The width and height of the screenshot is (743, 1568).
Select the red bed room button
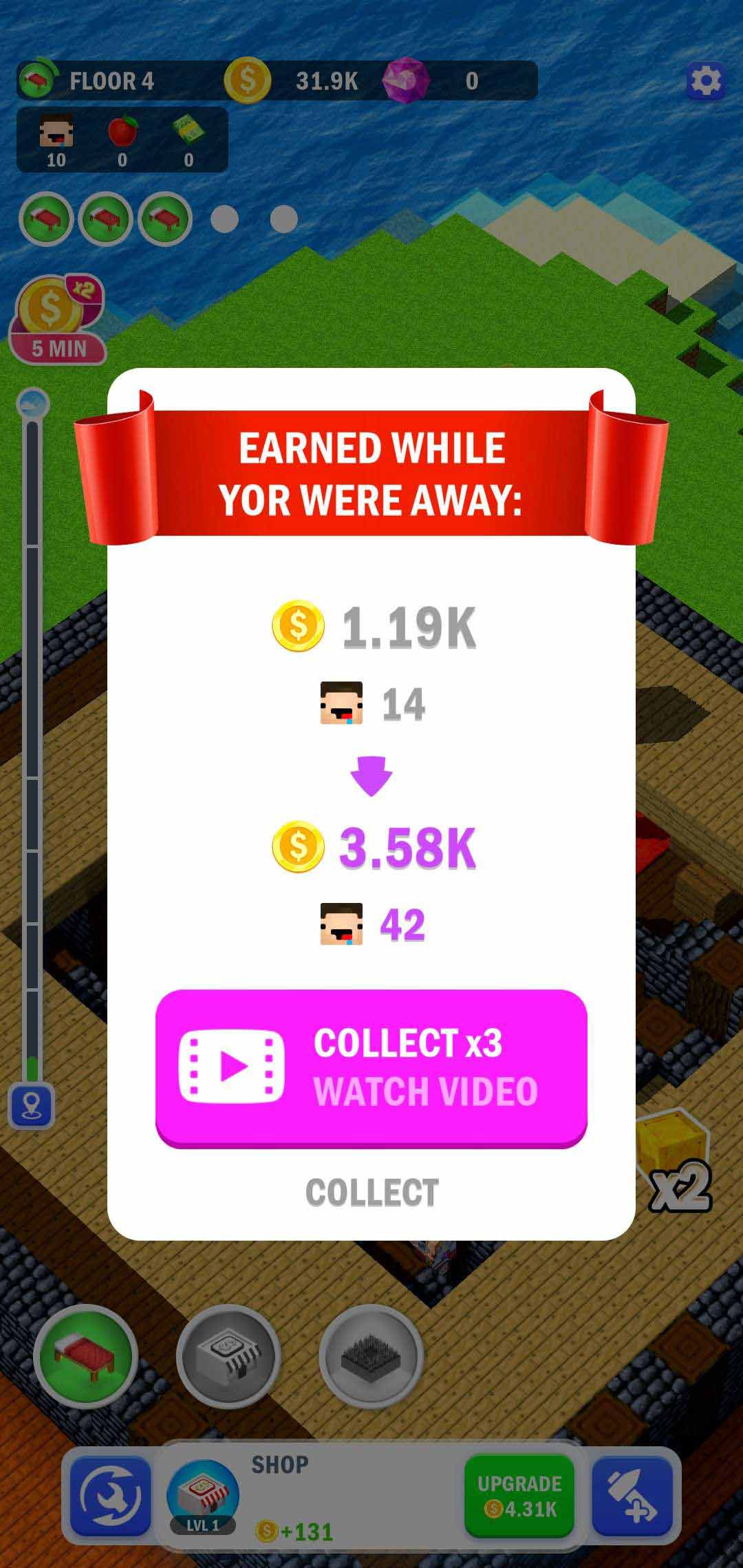coord(85,1355)
